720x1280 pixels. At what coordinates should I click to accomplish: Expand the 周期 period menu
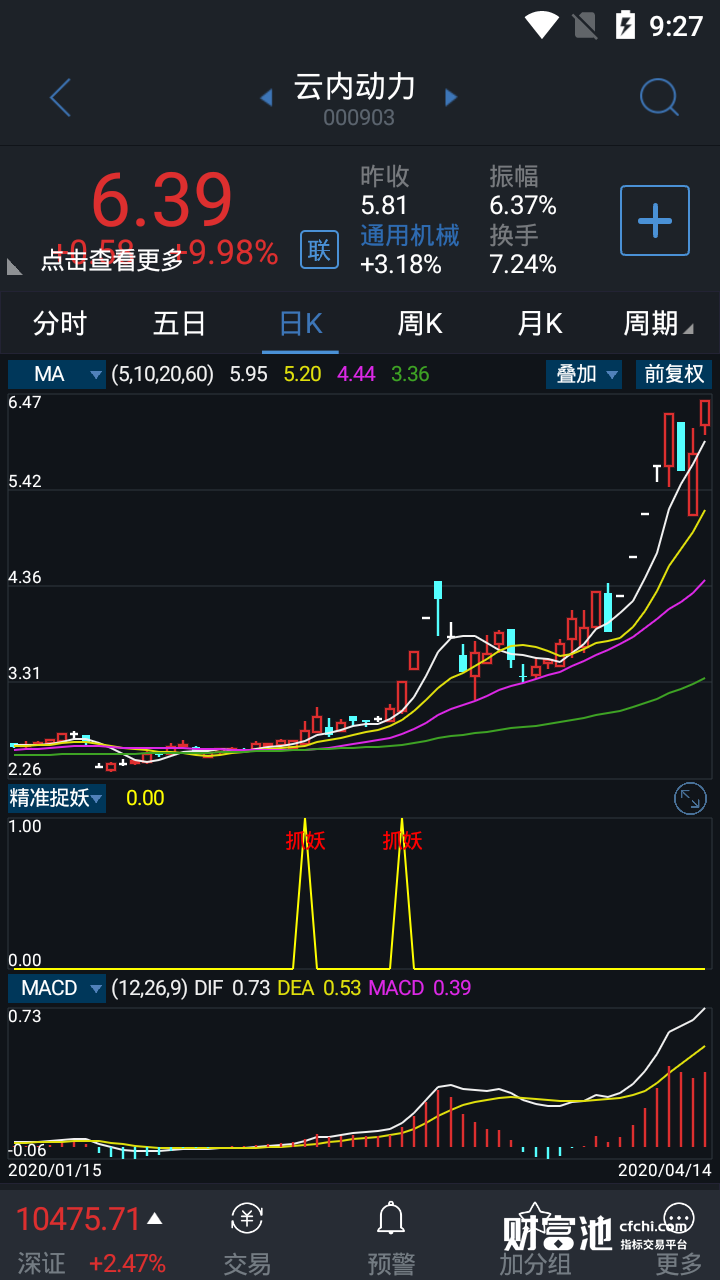point(657,324)
